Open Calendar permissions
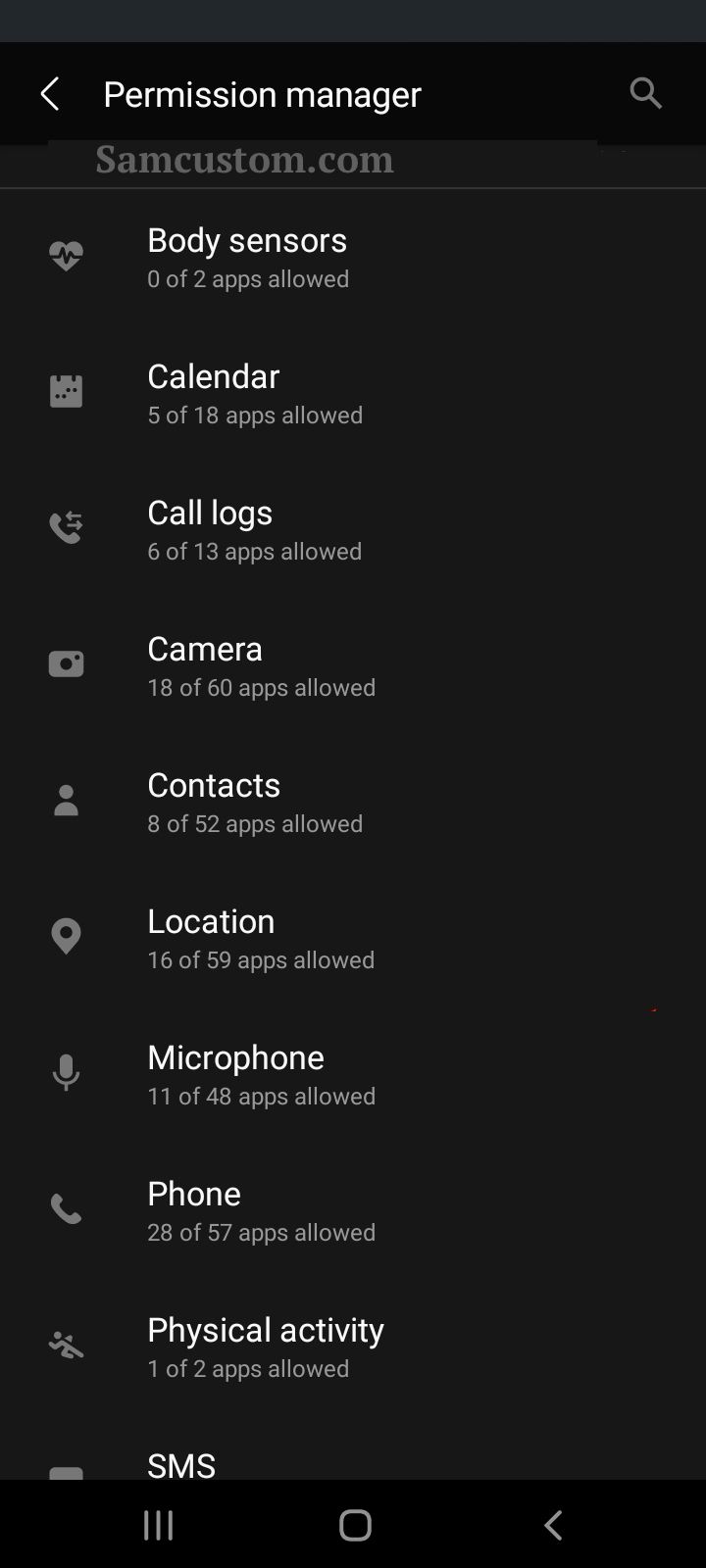 (353, 393)
